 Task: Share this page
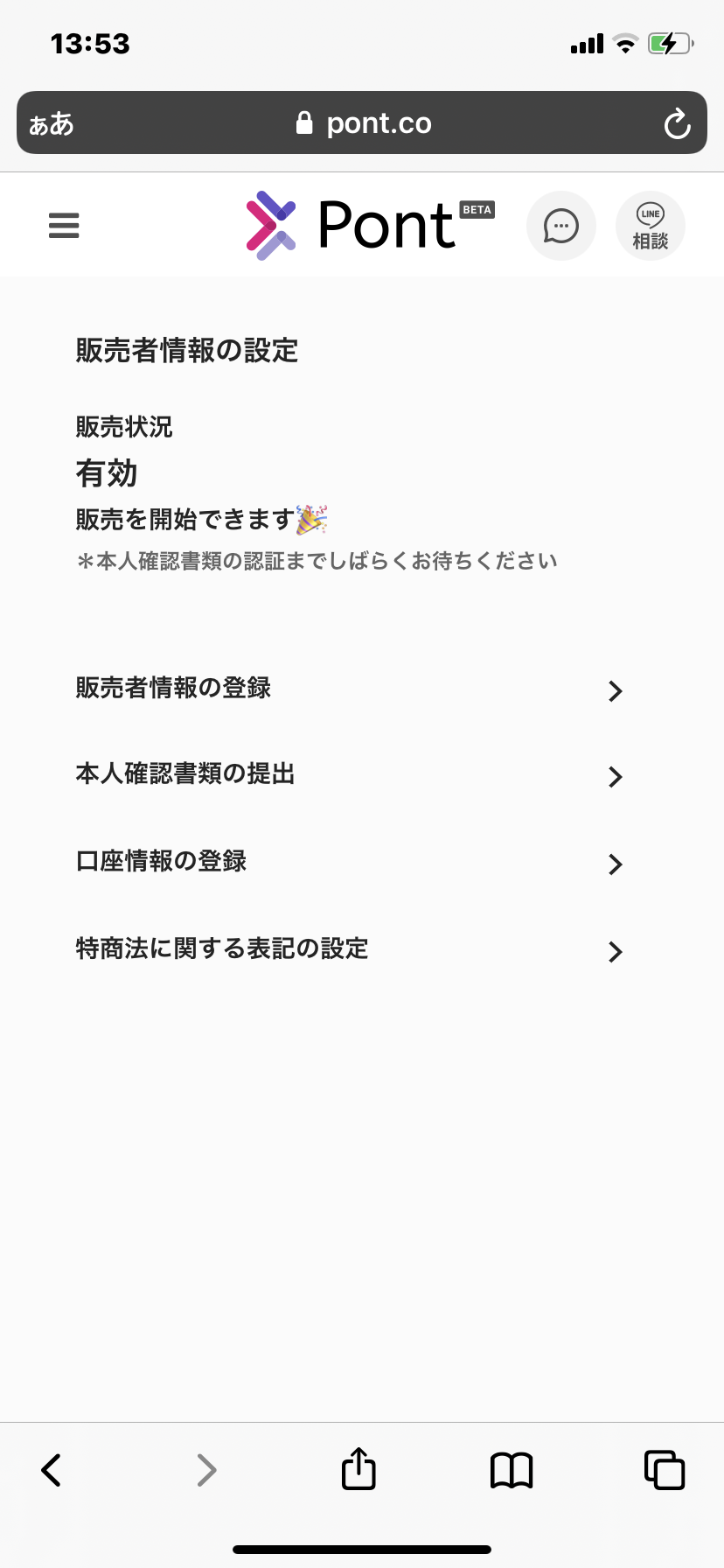[359, 1468]
